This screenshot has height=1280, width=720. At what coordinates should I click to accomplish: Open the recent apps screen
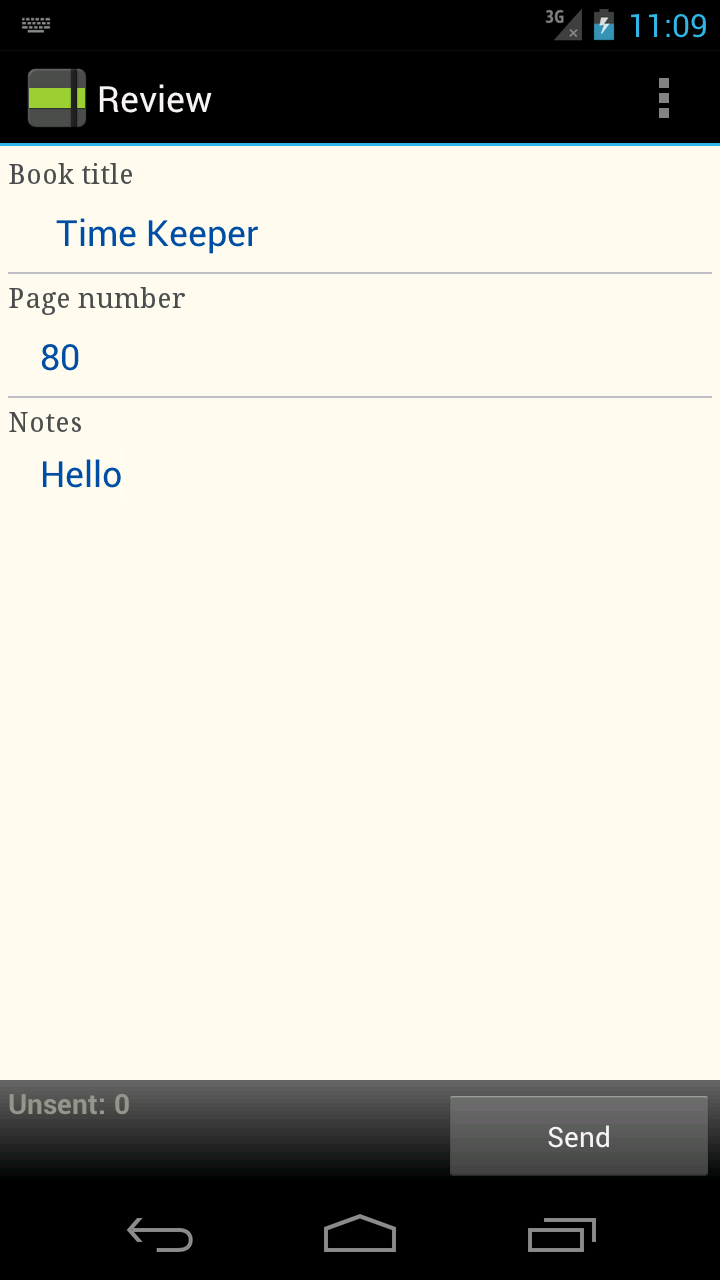[x=561, y=1234]
